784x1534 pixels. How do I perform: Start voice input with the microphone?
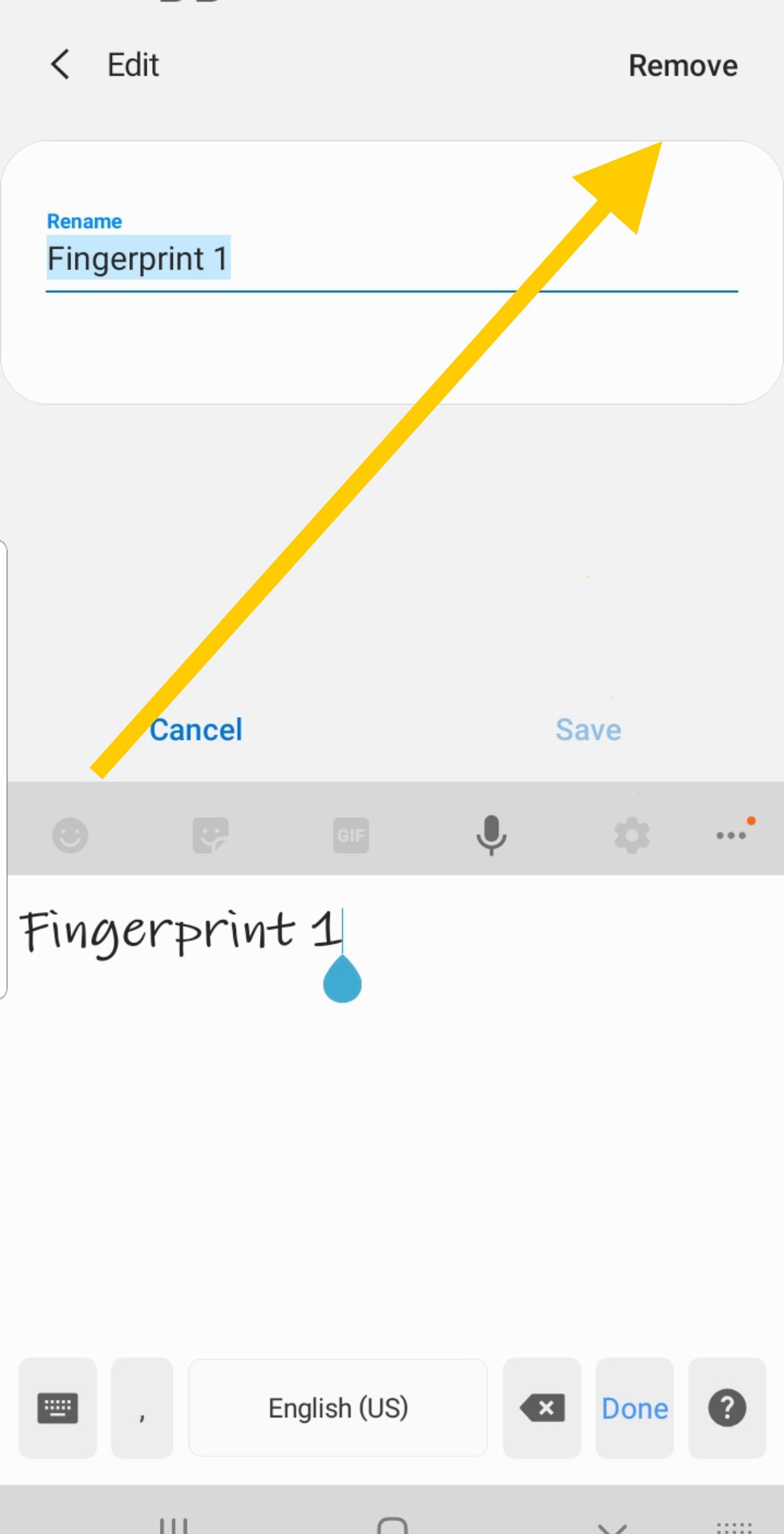click(491, 835)
